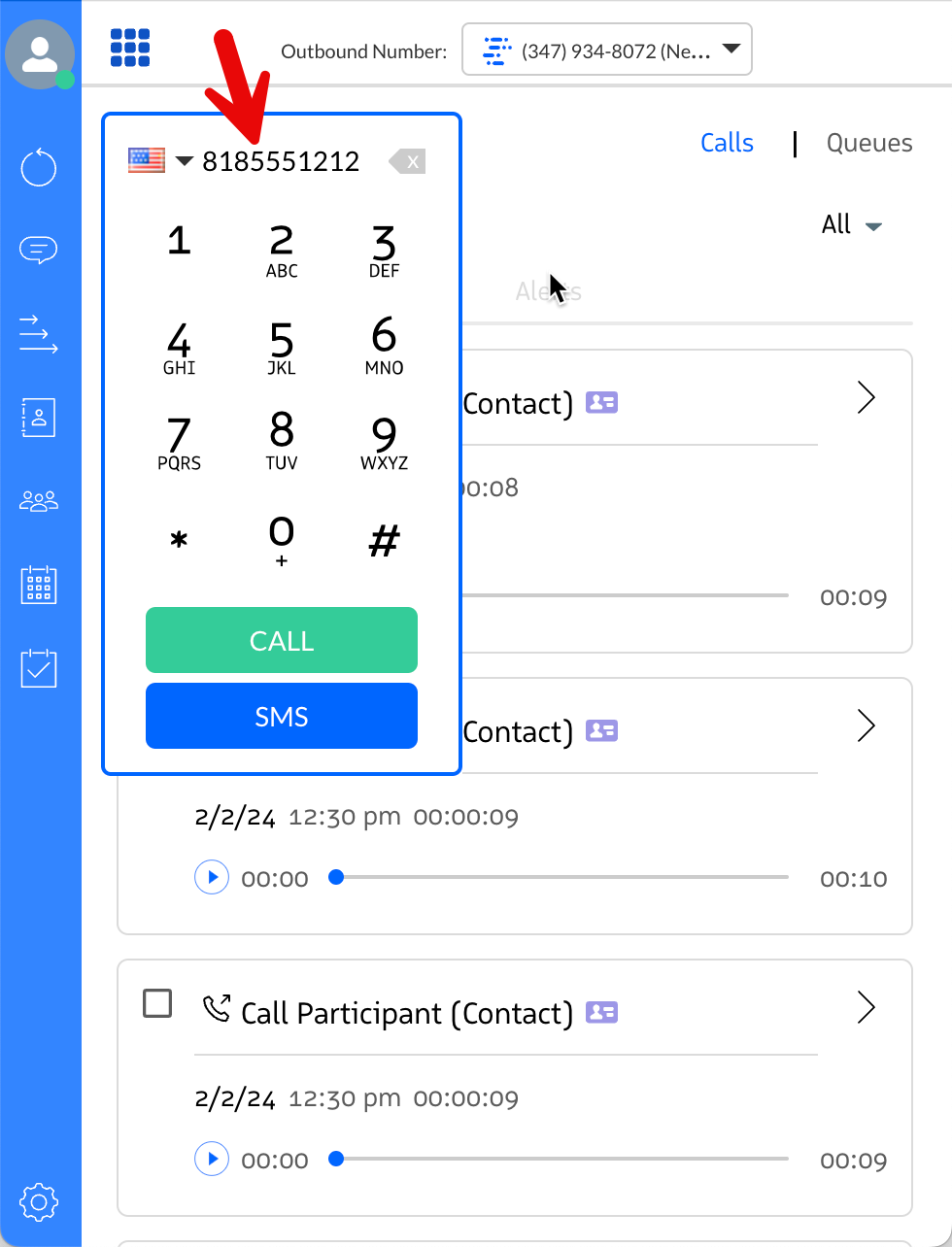Screen dimensions: 952x1247
Task: Change country code via flag dropdown
Action: tap(159, 161)
